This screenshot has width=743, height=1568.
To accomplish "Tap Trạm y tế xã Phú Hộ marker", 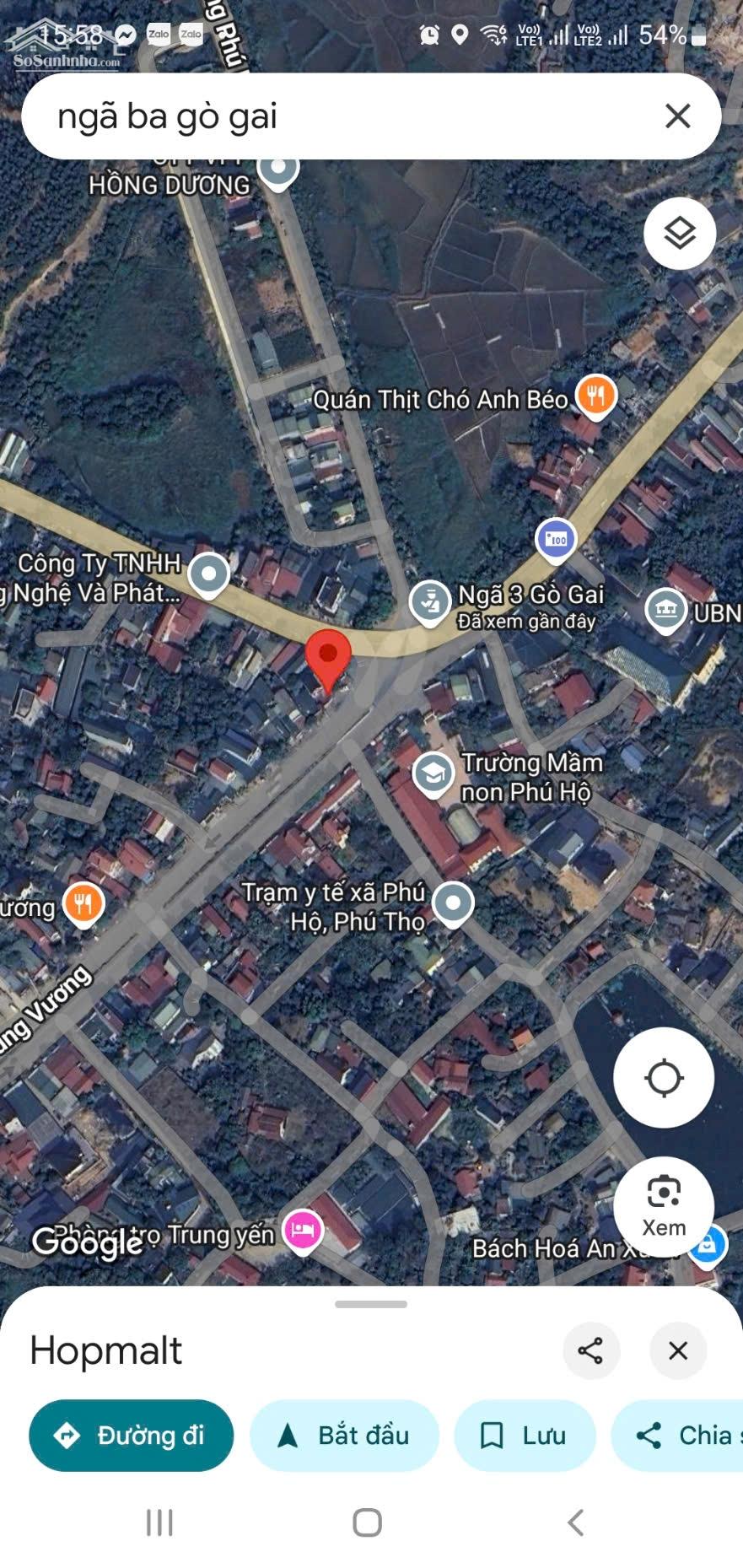I will point(454,903).
